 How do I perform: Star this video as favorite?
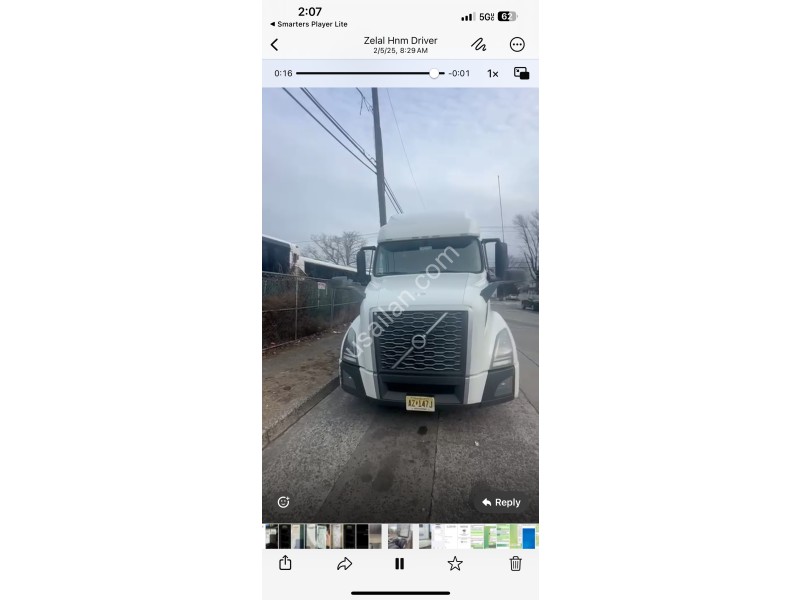pos(455,564)
